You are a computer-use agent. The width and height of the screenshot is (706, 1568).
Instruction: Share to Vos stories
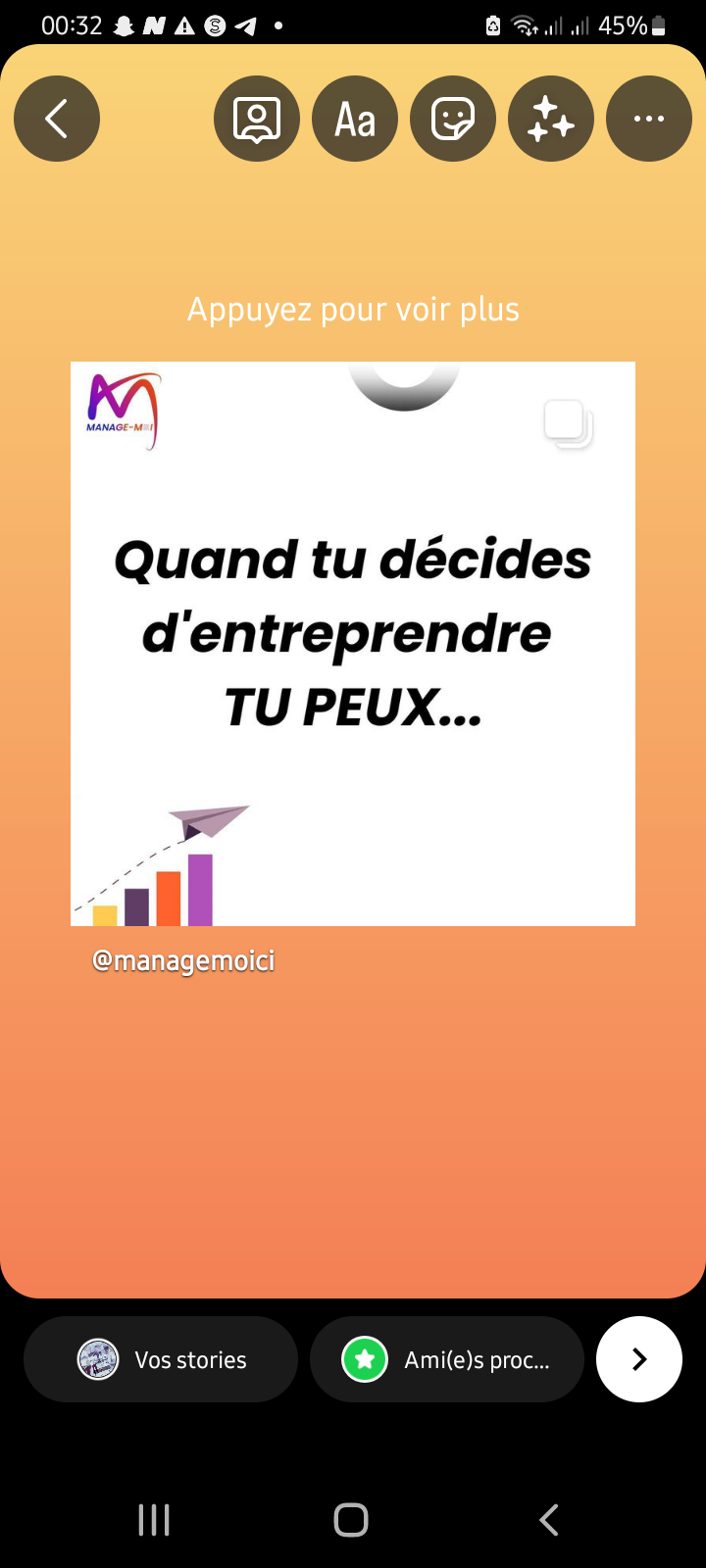(x=161, y=1359)
